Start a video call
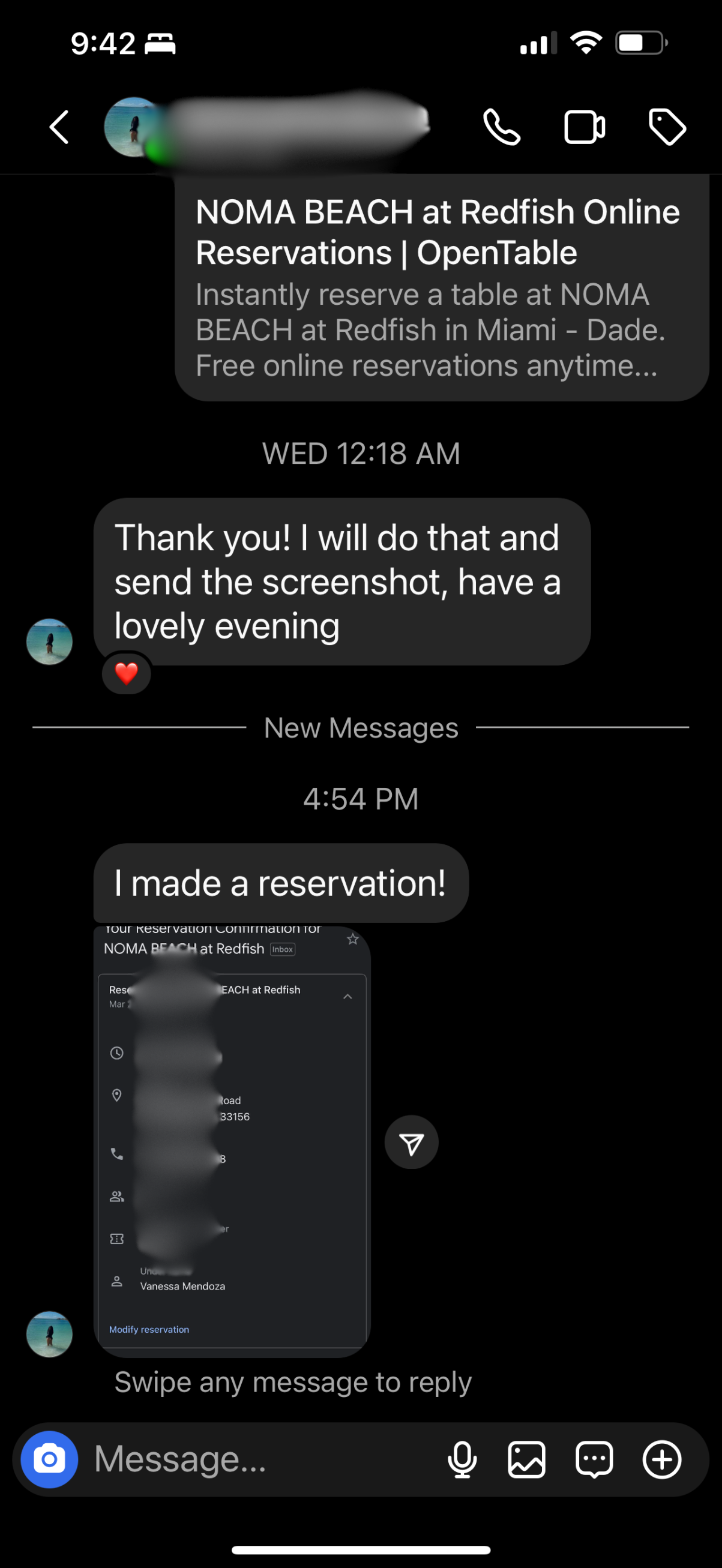Screen dimensions: 722x1568 [584, 127]
